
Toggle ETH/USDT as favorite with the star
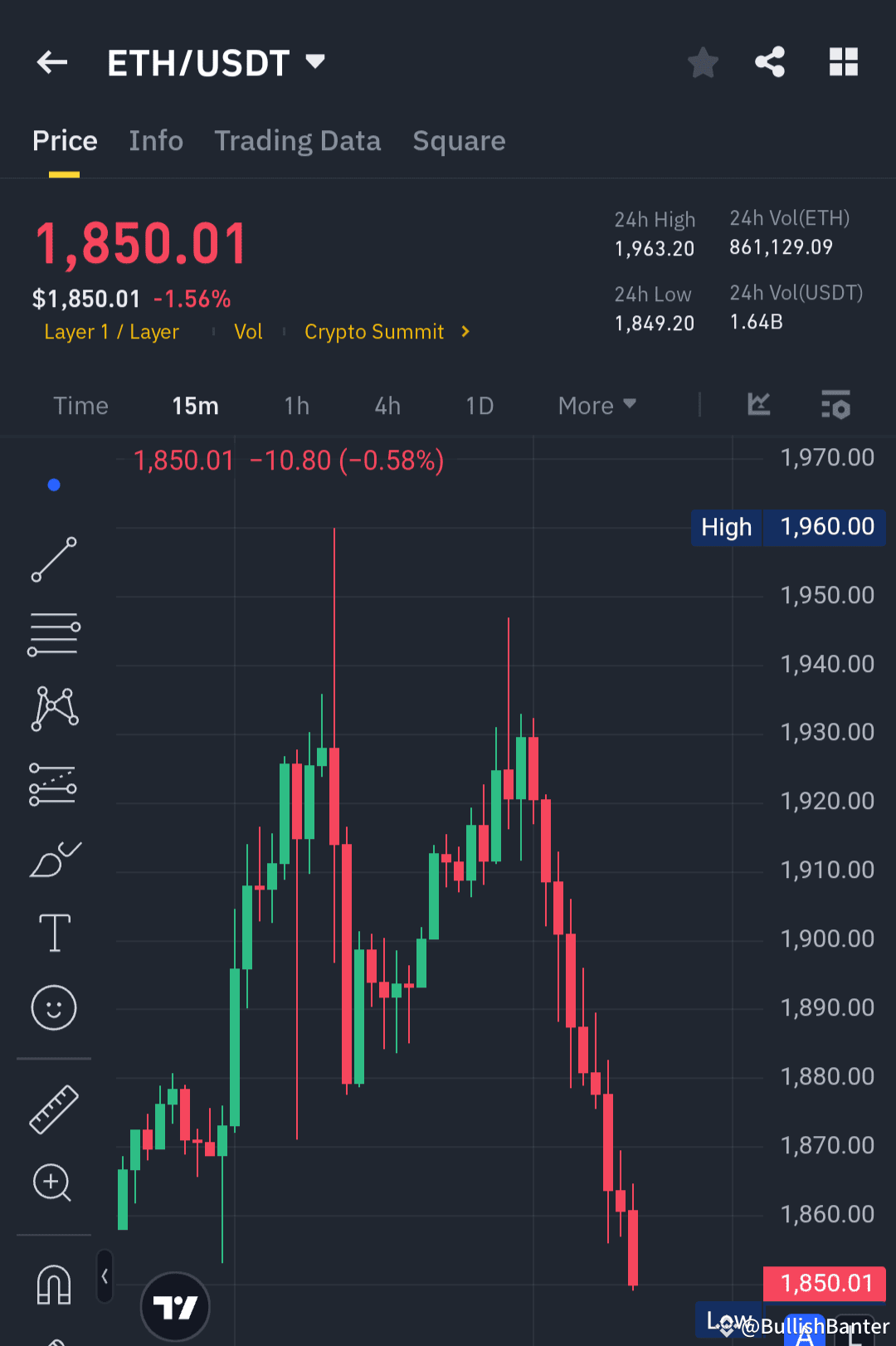point(703,61)
